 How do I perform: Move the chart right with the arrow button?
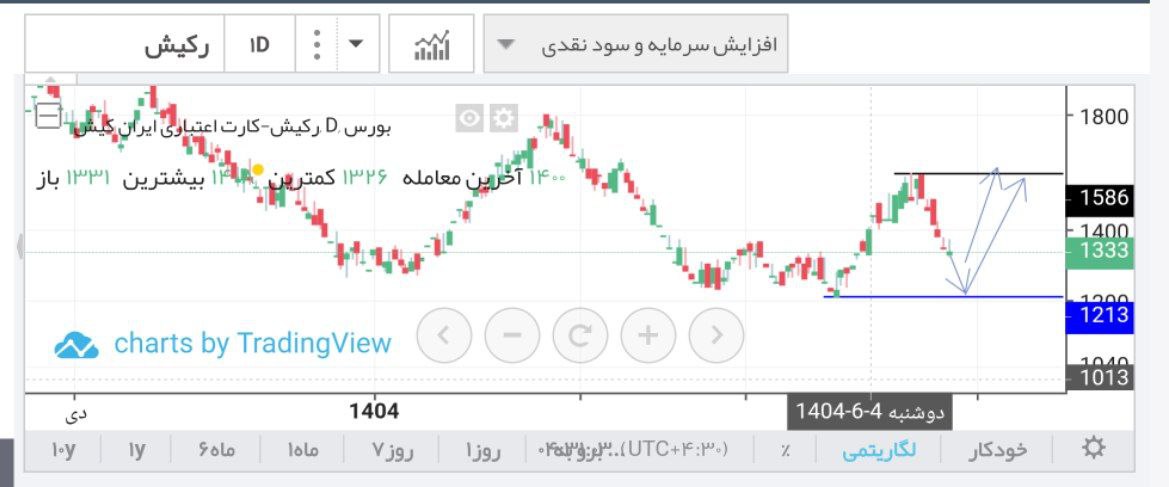[716, 335]
